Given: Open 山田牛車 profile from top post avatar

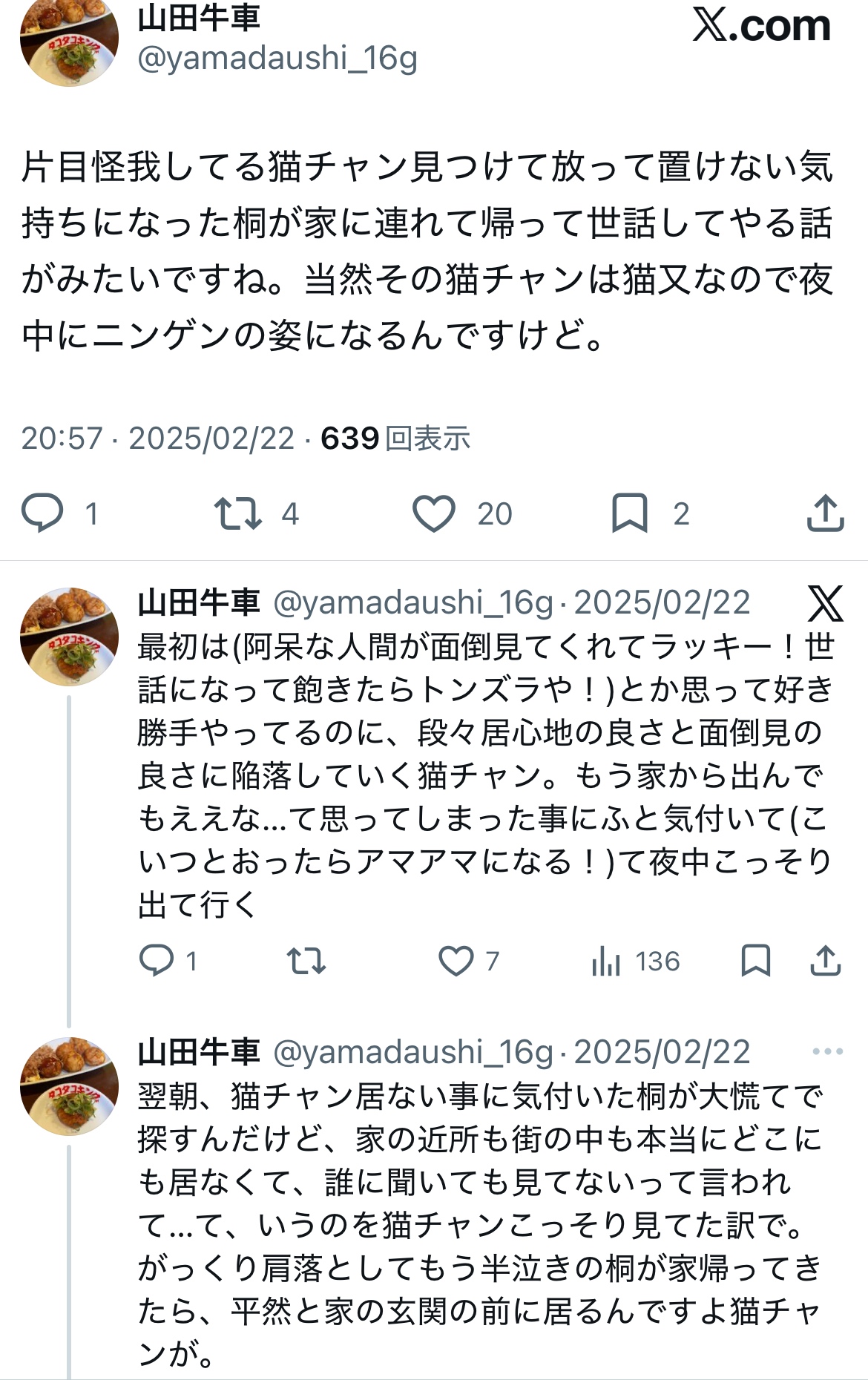Looking at the screenshot, I should (69, 41).
